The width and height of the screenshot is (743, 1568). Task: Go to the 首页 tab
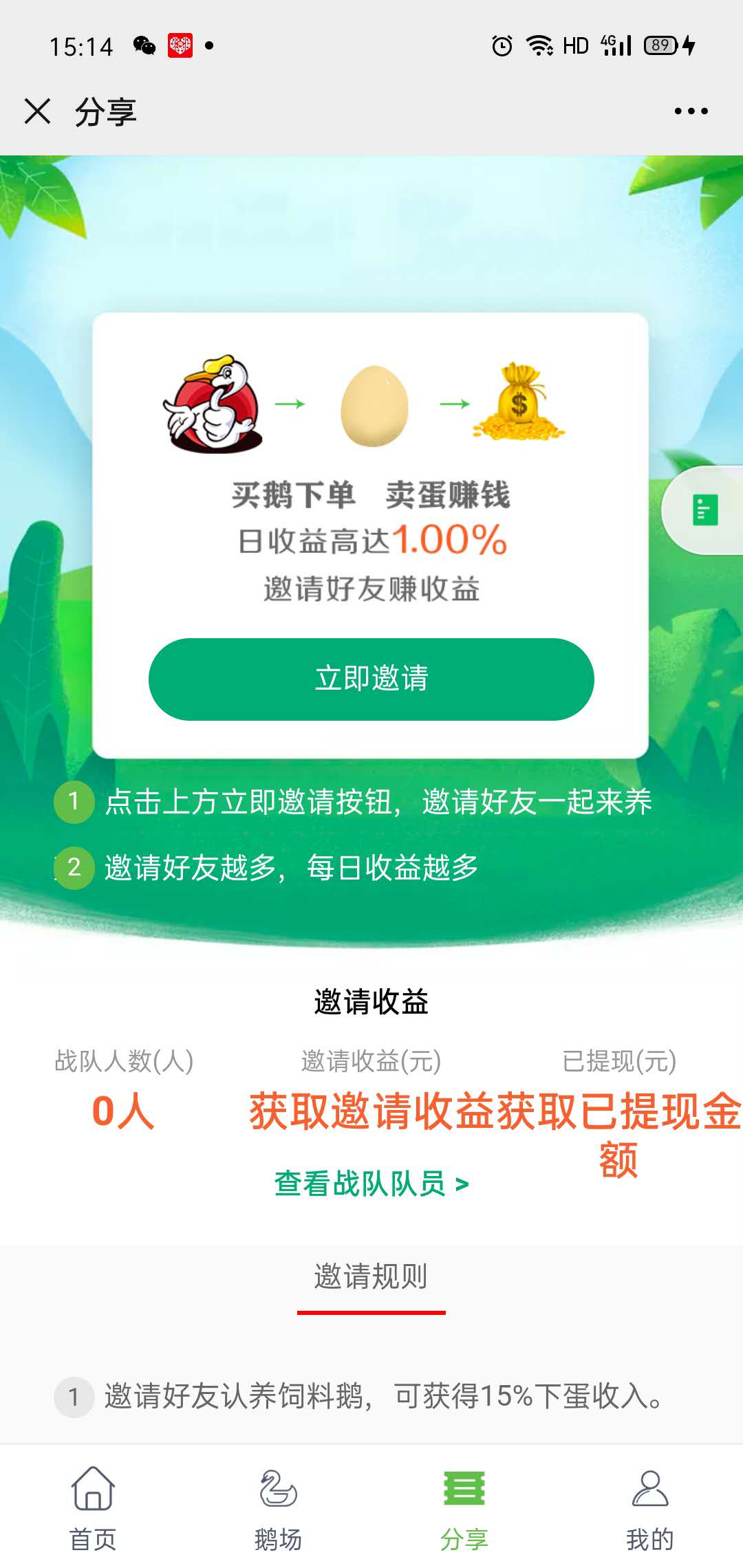tap(93, 1507)
